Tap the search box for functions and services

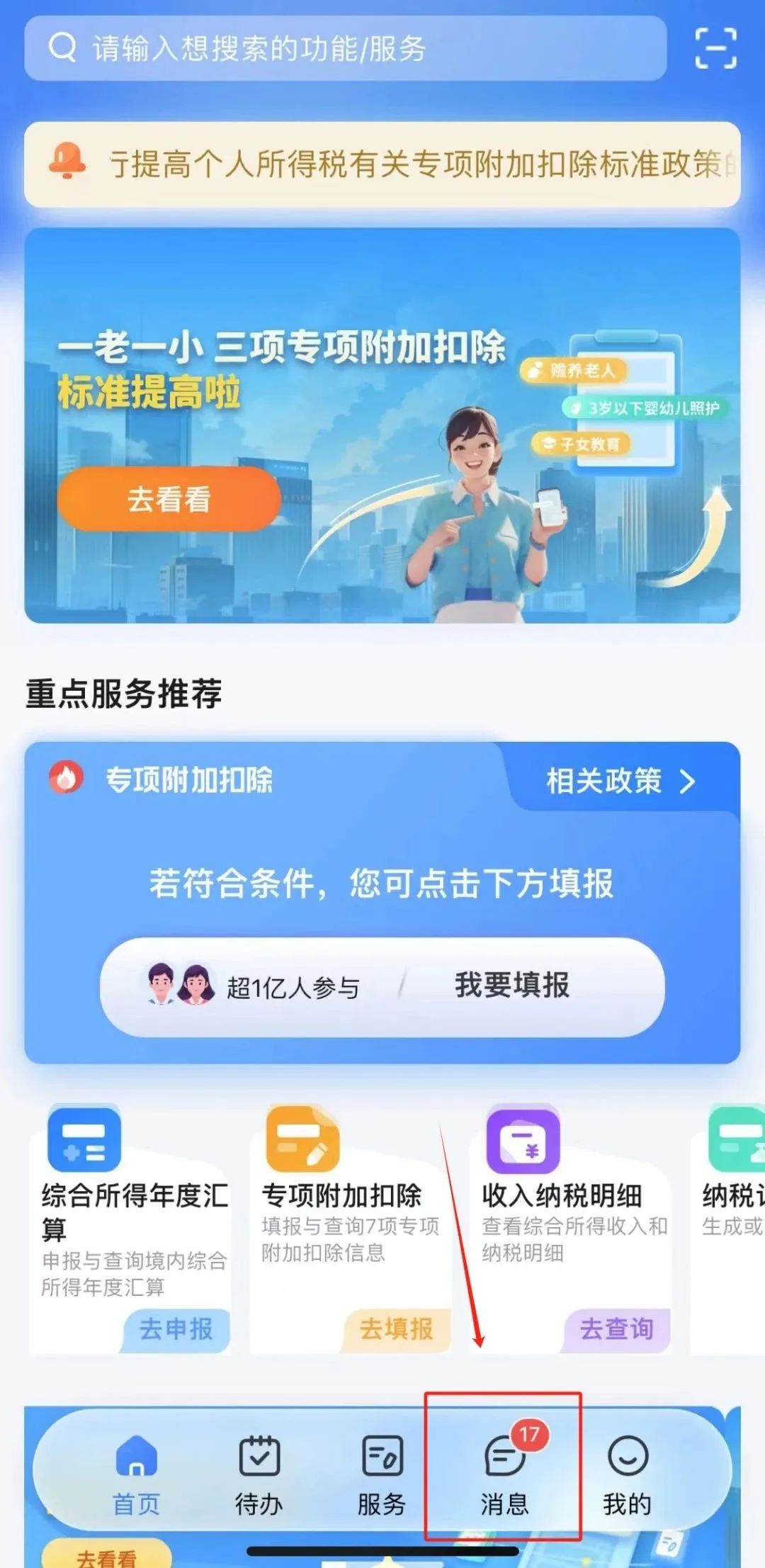pyautogui.click(x=345, y=49)
